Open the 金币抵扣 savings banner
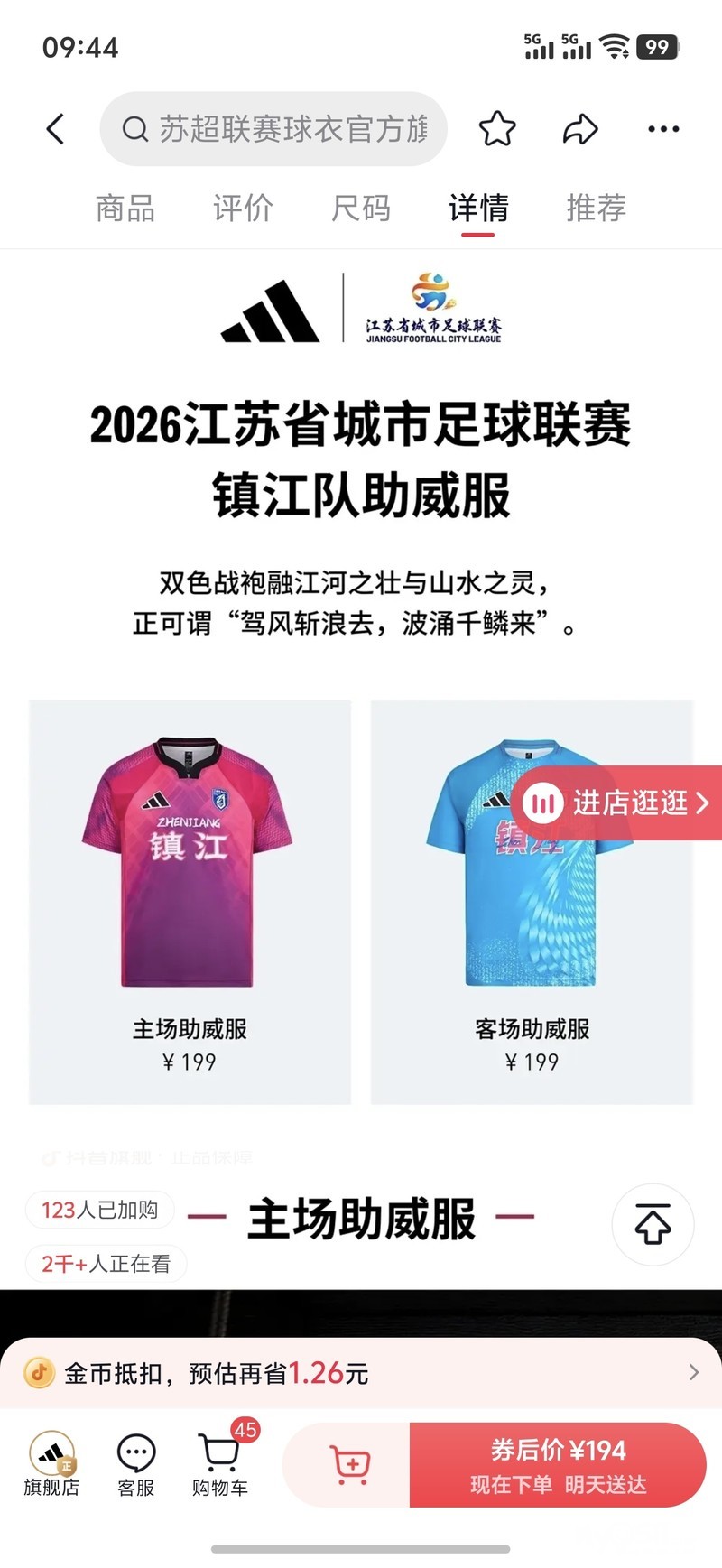This screenshot has height=1568, width=722. point(361,1373)
